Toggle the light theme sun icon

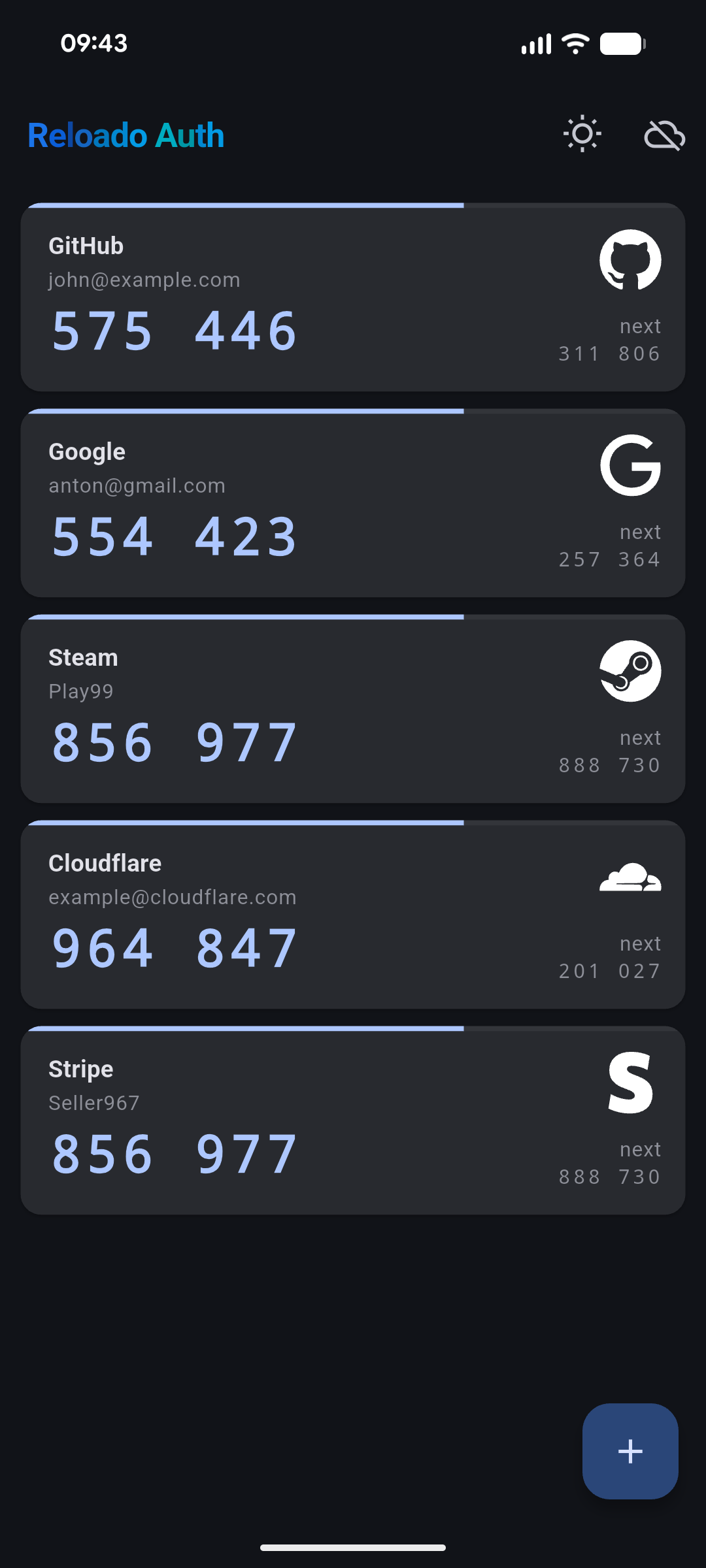(582, 135)
